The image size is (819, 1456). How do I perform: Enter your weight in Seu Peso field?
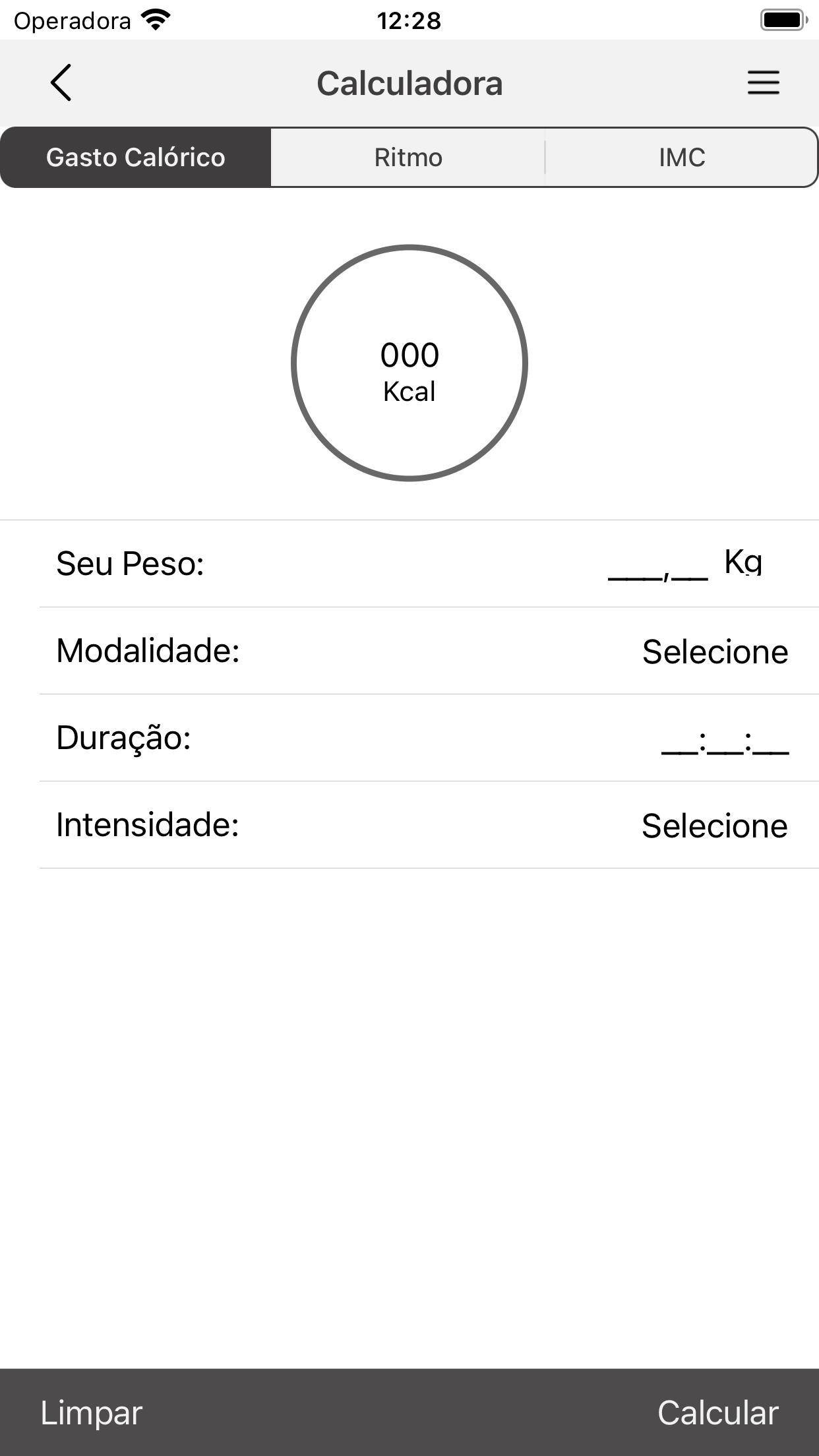click(658, 564)
